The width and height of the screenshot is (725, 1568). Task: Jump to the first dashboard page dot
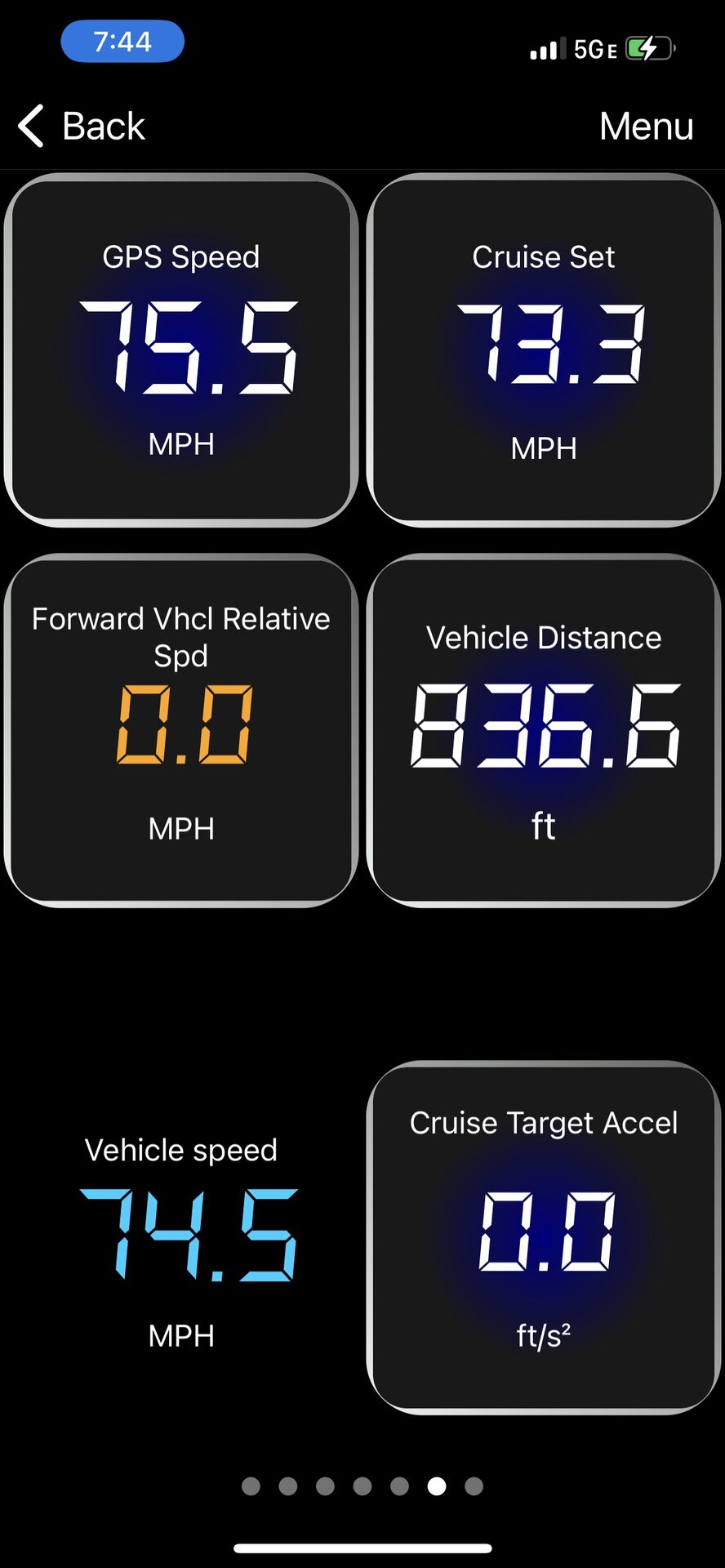point(251,1486)
